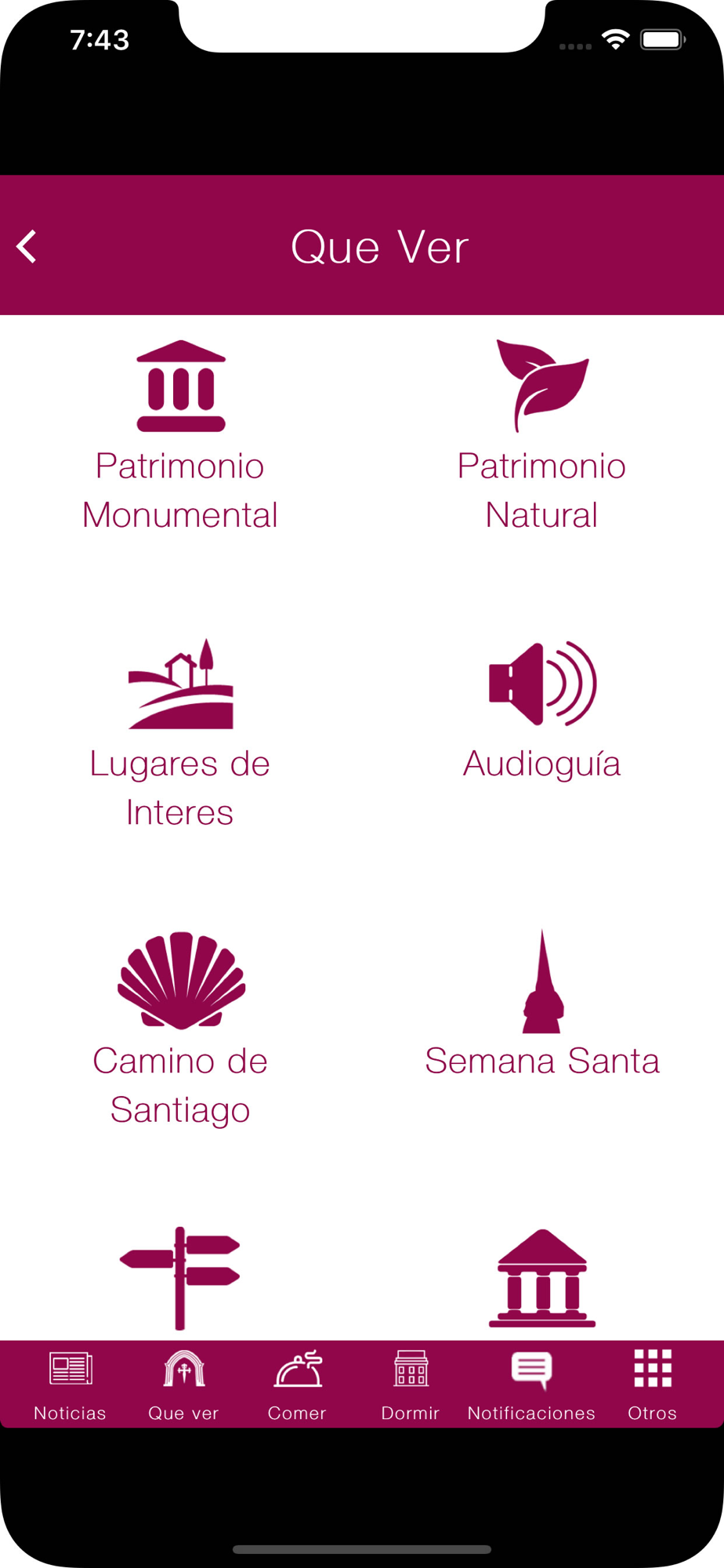Go back using the header arrow
The width and height of the screenshot is (724, 1568).
[27, 247]
